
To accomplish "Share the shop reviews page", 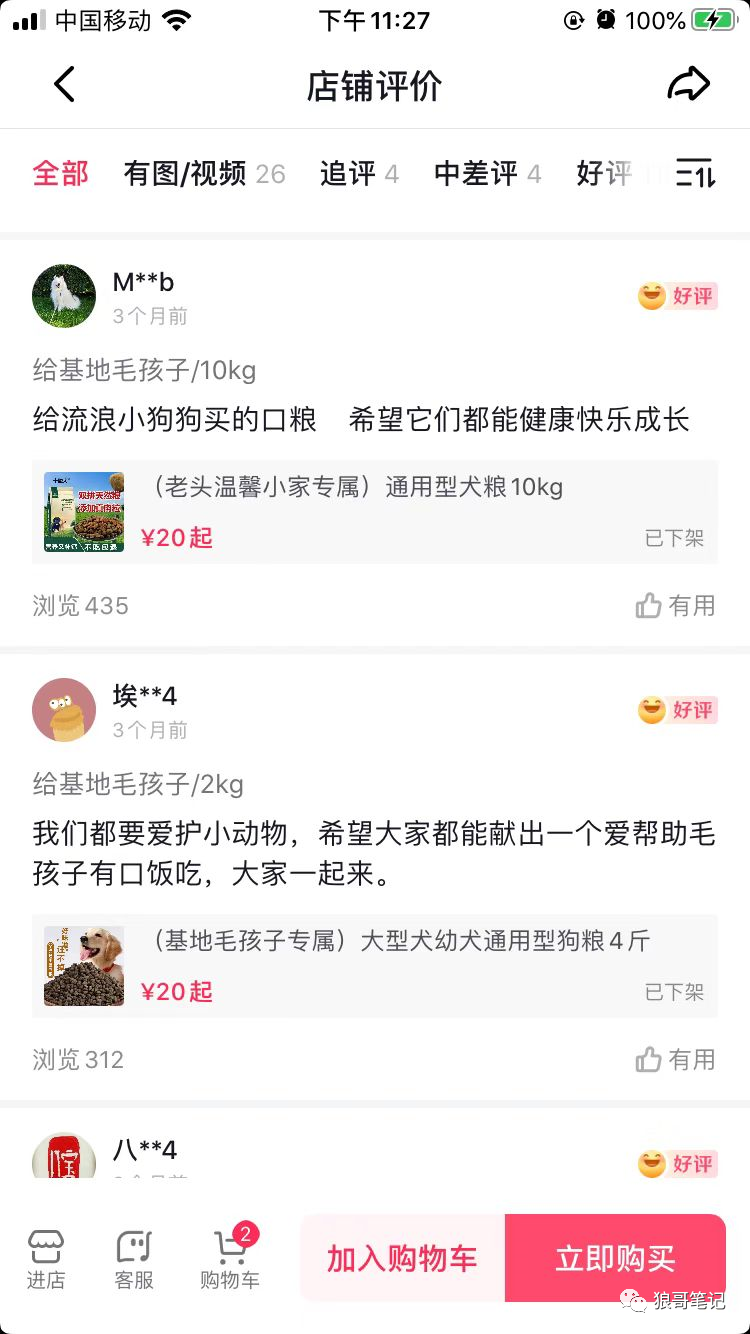I will pyautogui.click(x=688, y=85).
